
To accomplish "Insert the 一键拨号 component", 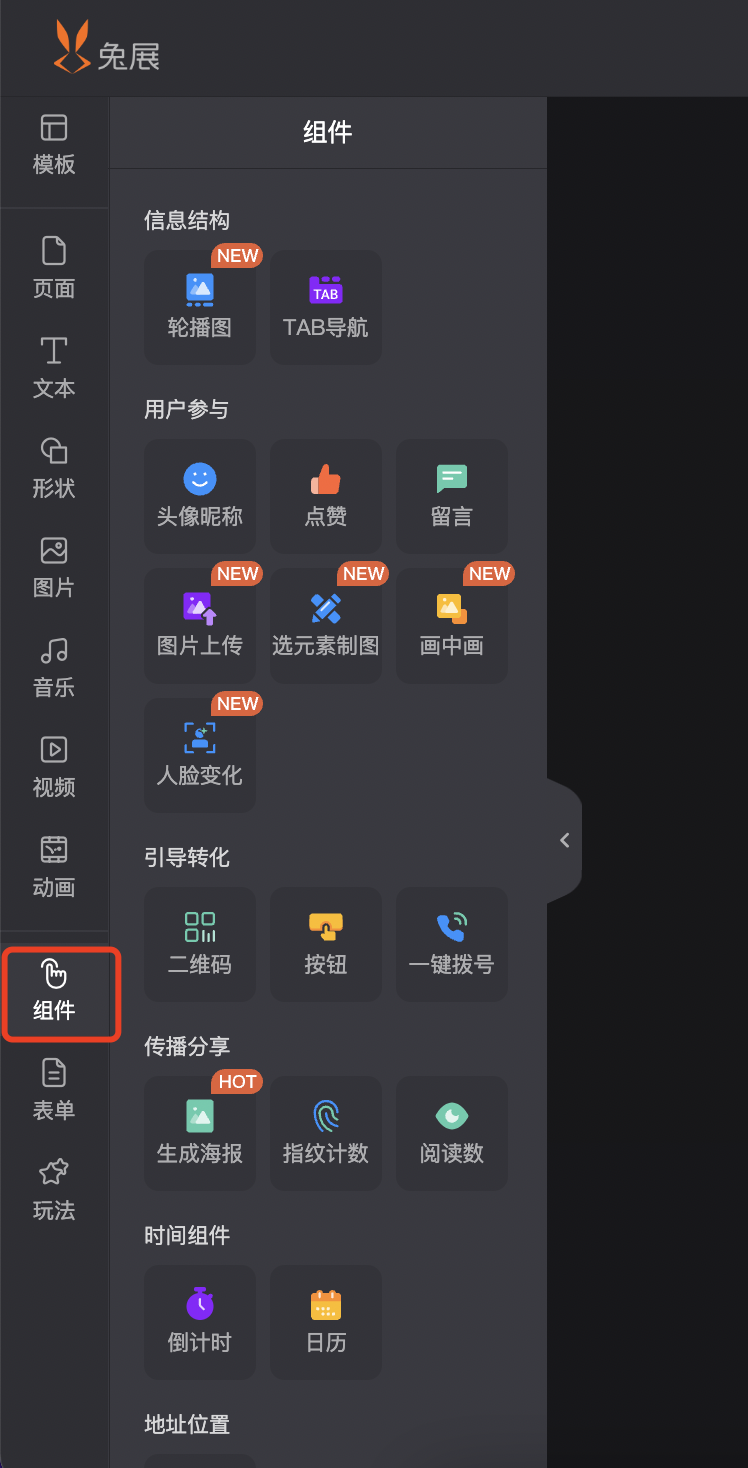I will (x=452, y=944).
